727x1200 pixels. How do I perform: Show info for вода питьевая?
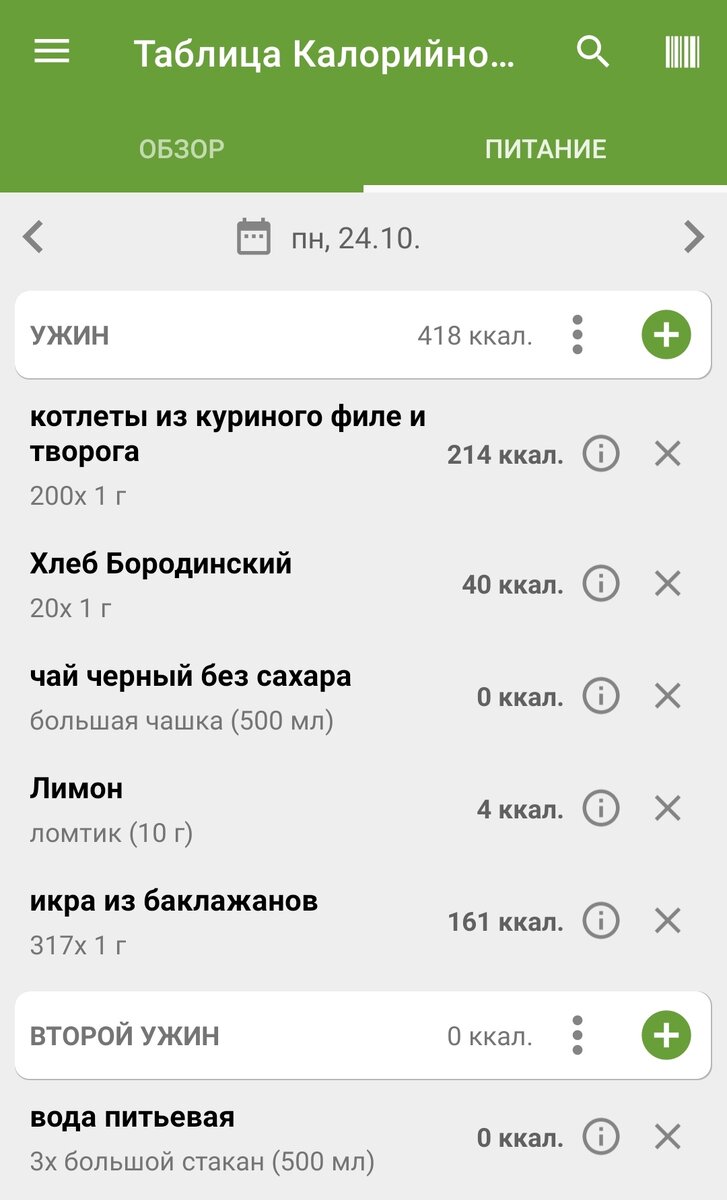pos(601,1136)
